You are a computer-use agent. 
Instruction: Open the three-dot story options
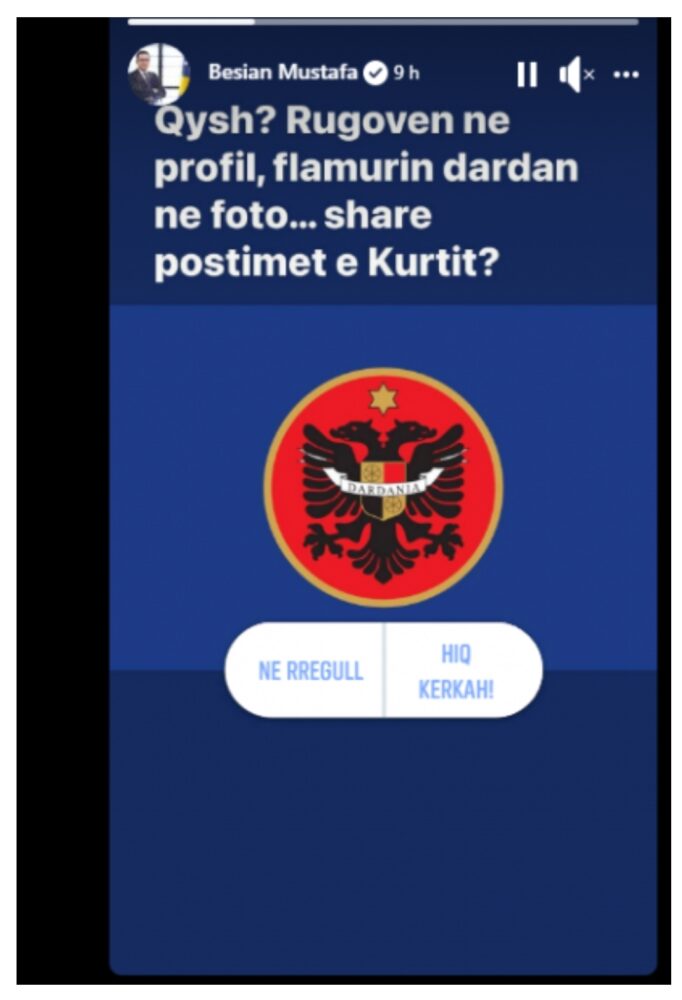coord(626,74)
